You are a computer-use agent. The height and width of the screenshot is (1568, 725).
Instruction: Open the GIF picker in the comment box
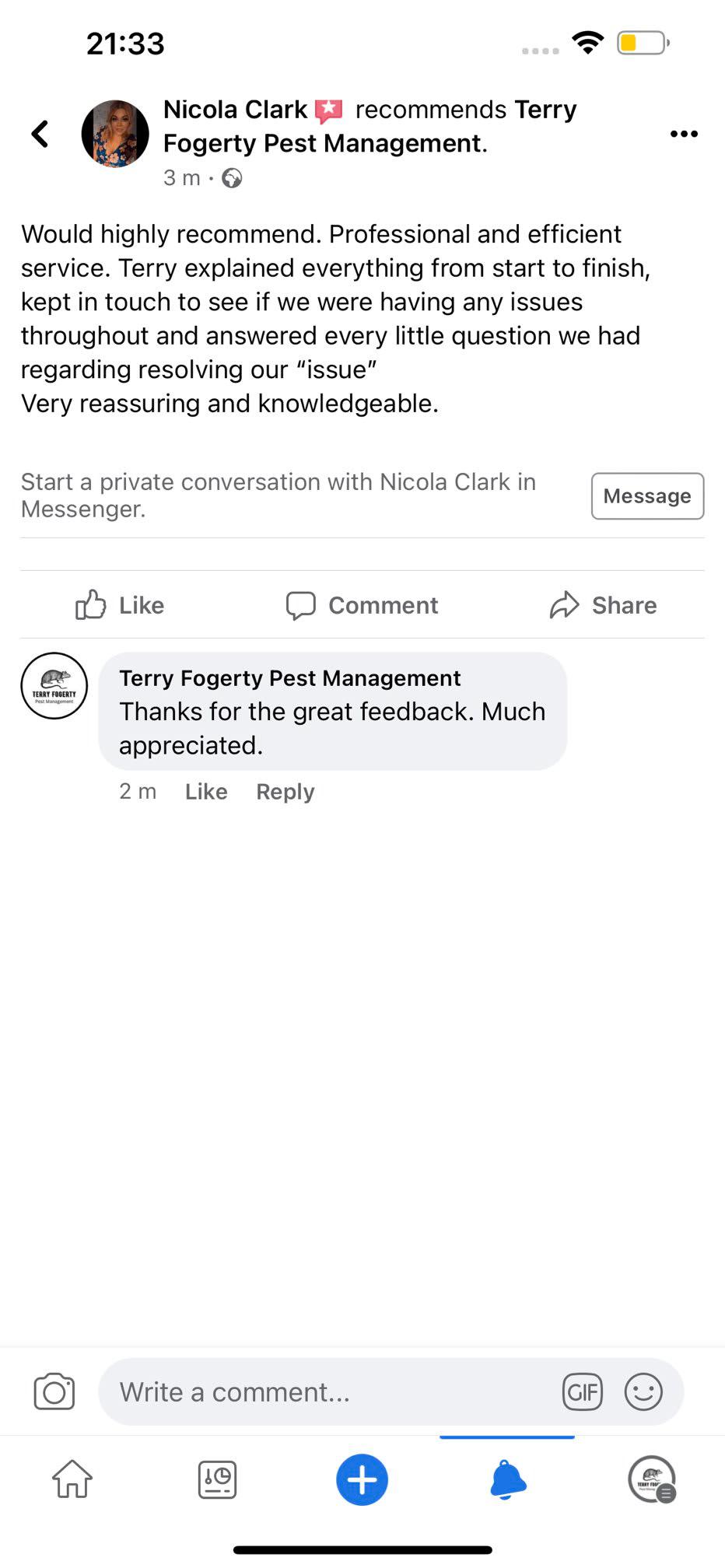pos(582,1391)
